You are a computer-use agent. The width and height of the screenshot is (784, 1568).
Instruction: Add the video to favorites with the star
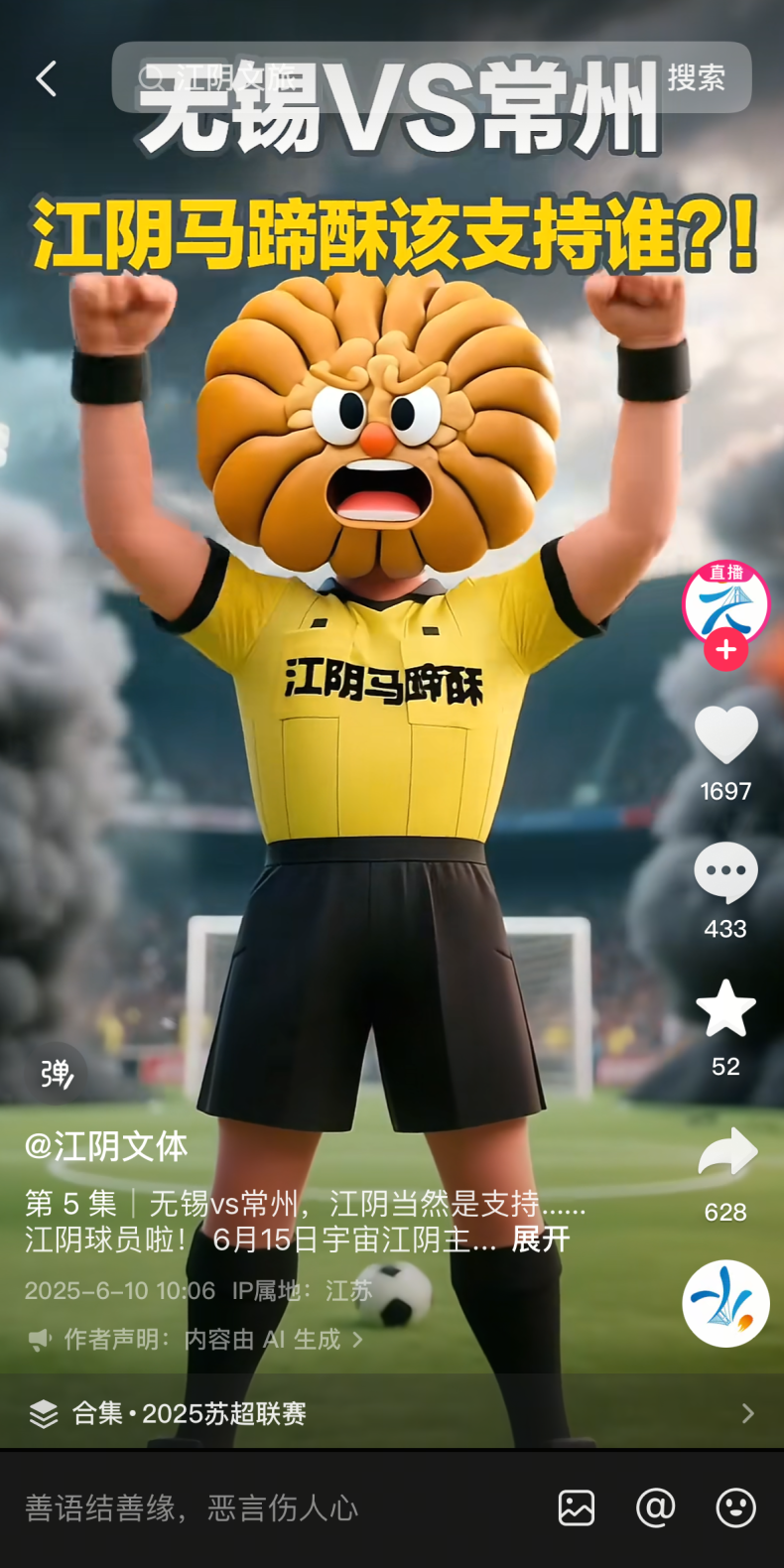click(726, 1008)
